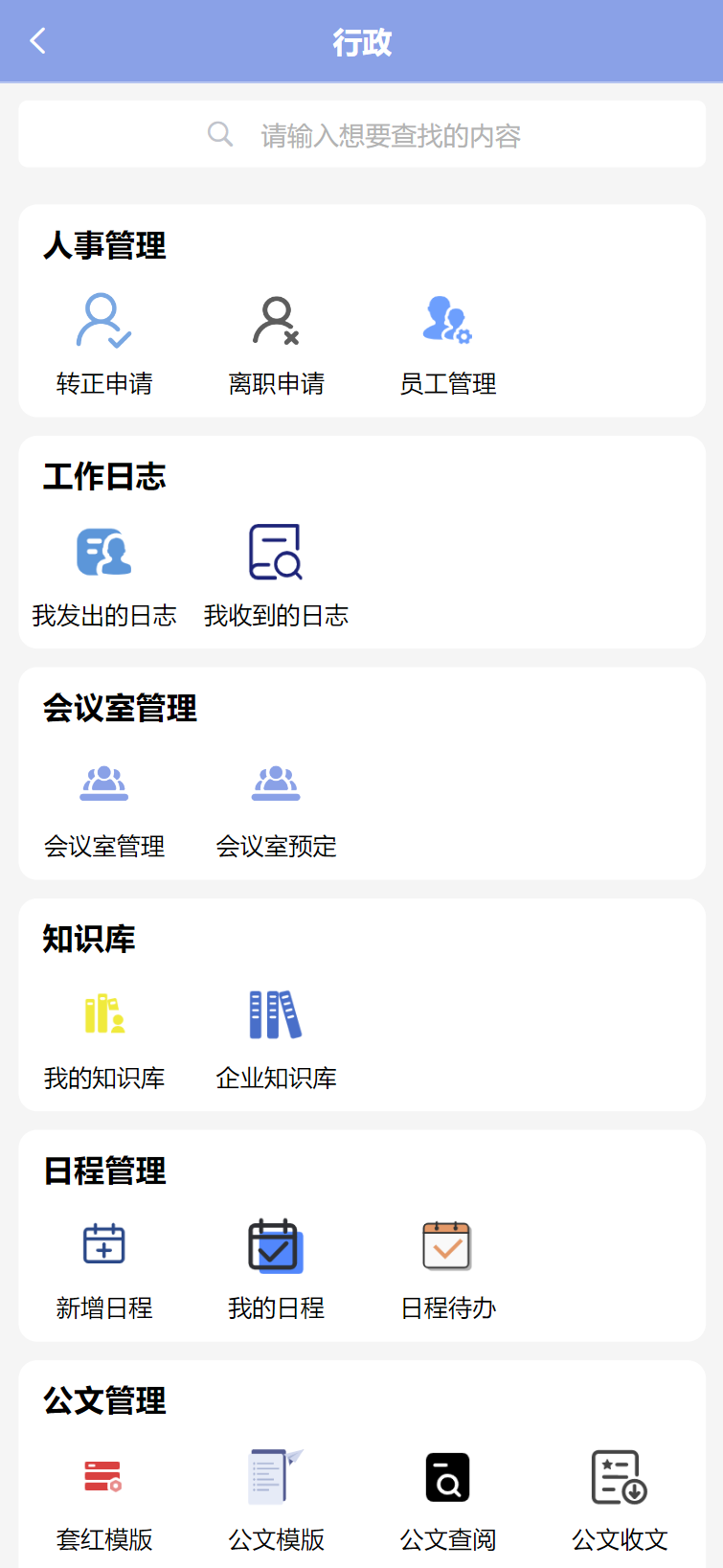Open 套红模版
The image size is (723, 1568).
tap(104, 1501)
